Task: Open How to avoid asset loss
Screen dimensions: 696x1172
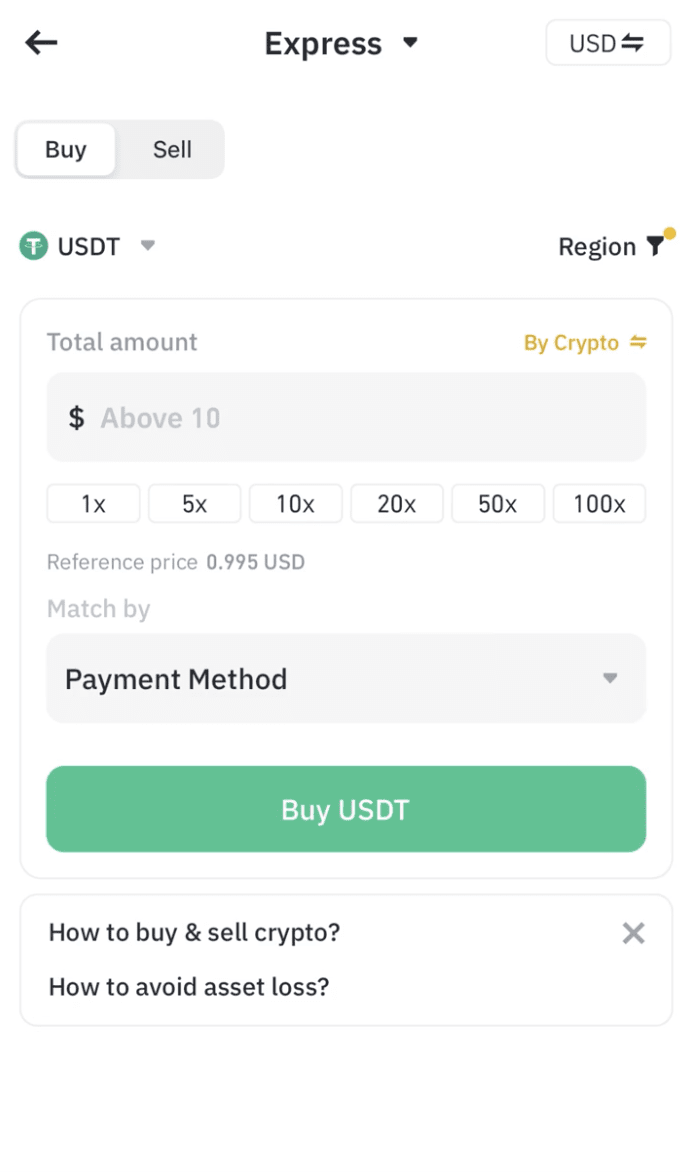Action: 189,987
